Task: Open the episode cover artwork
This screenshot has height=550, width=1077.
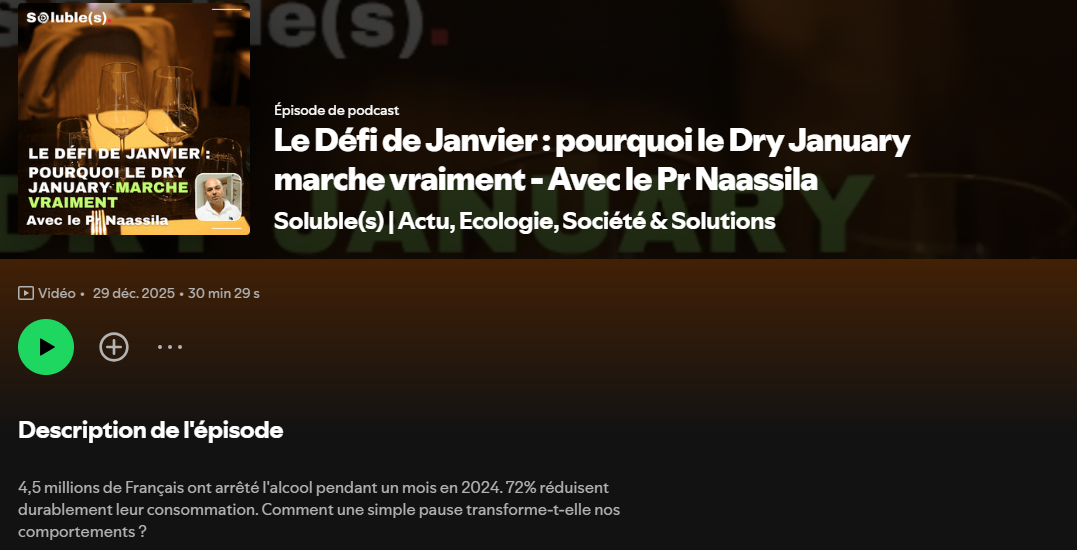Action: 134,119
